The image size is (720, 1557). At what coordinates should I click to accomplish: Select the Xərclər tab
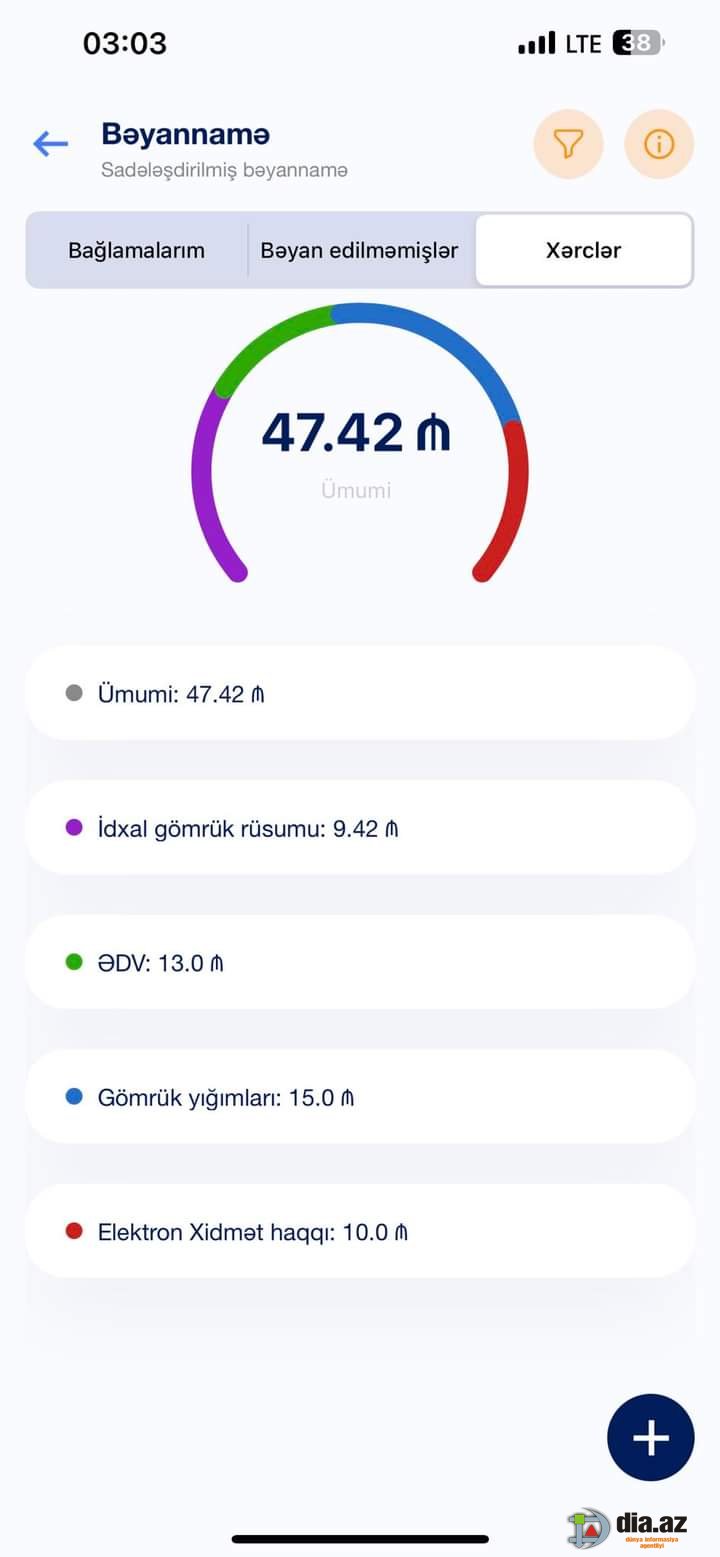coord(584,250)
